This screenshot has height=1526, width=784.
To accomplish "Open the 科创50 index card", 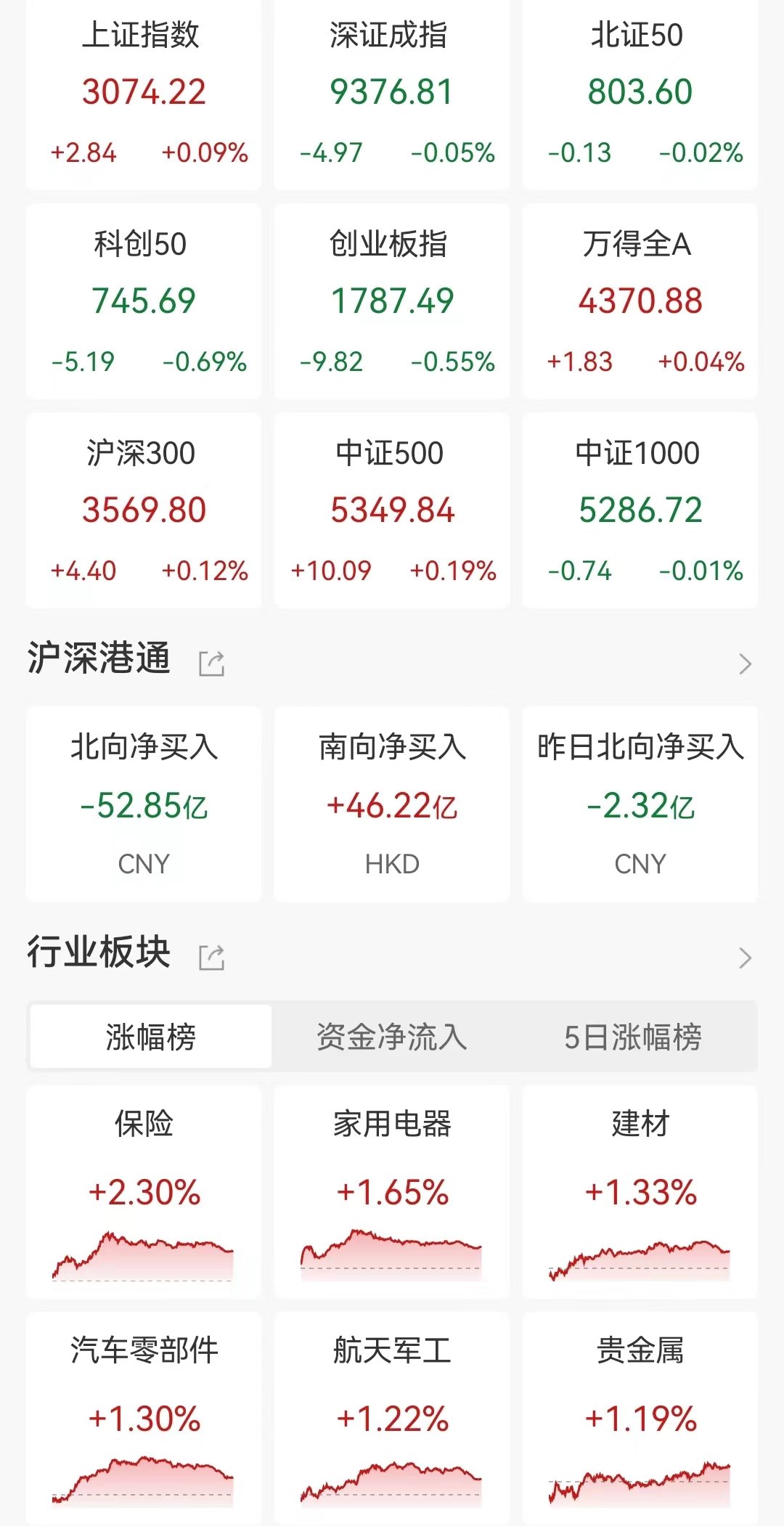I will (x=144, y=301).
